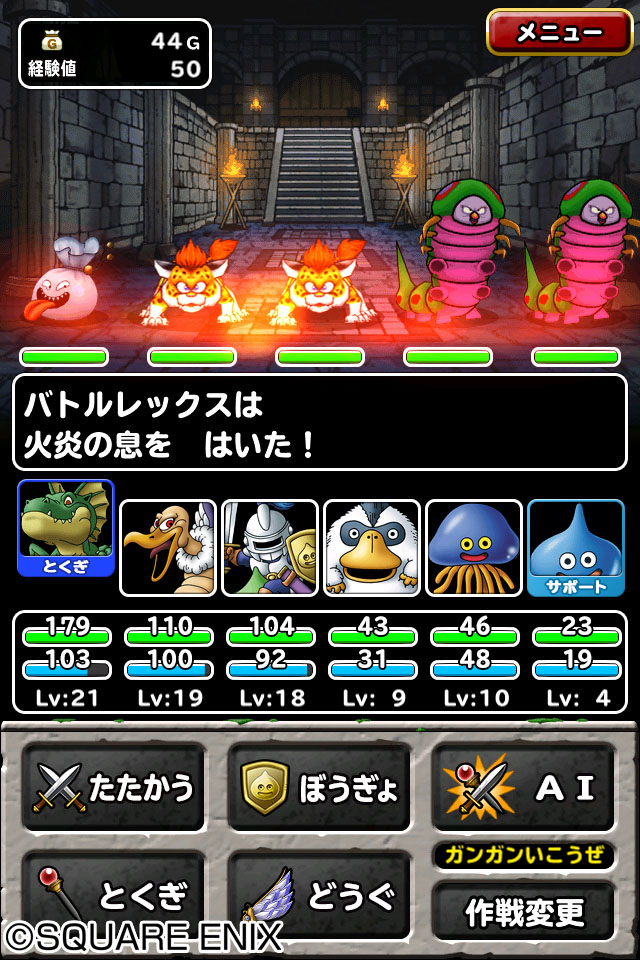Select the white penguin party member portrait
The image size is (640, 960).
coord(372,547)
